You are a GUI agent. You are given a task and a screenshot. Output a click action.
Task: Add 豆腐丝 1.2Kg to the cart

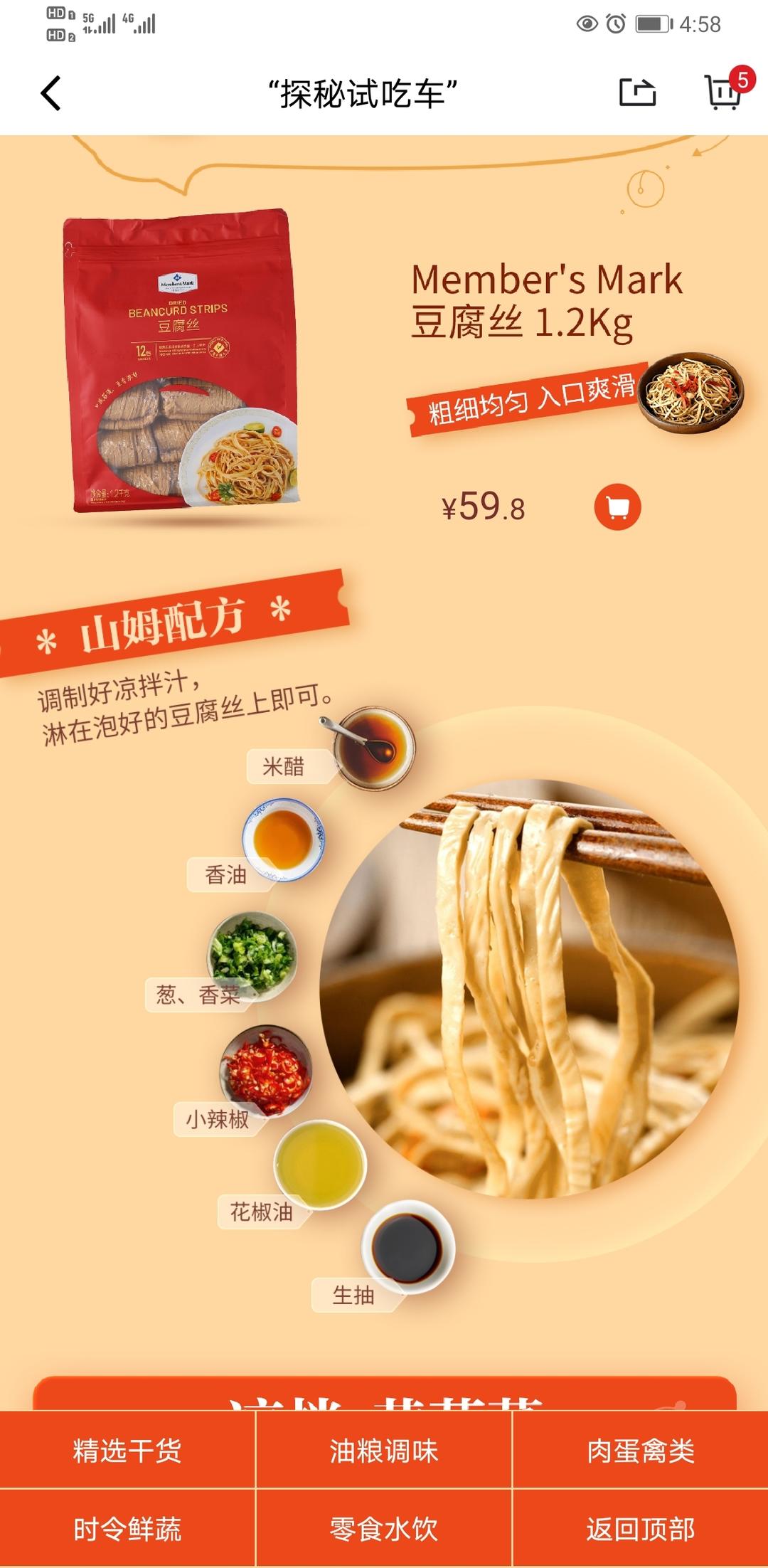pyautogui.click(x=617, y=507)
